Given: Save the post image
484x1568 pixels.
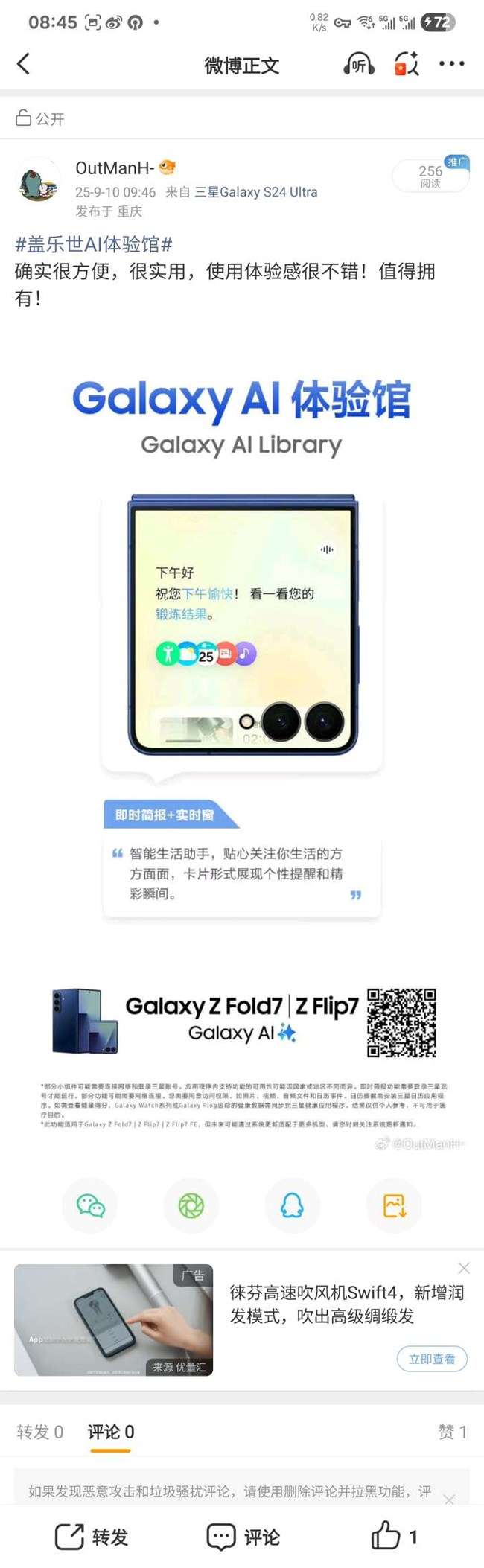Looking at the screenshot, I should point(394,1205).
